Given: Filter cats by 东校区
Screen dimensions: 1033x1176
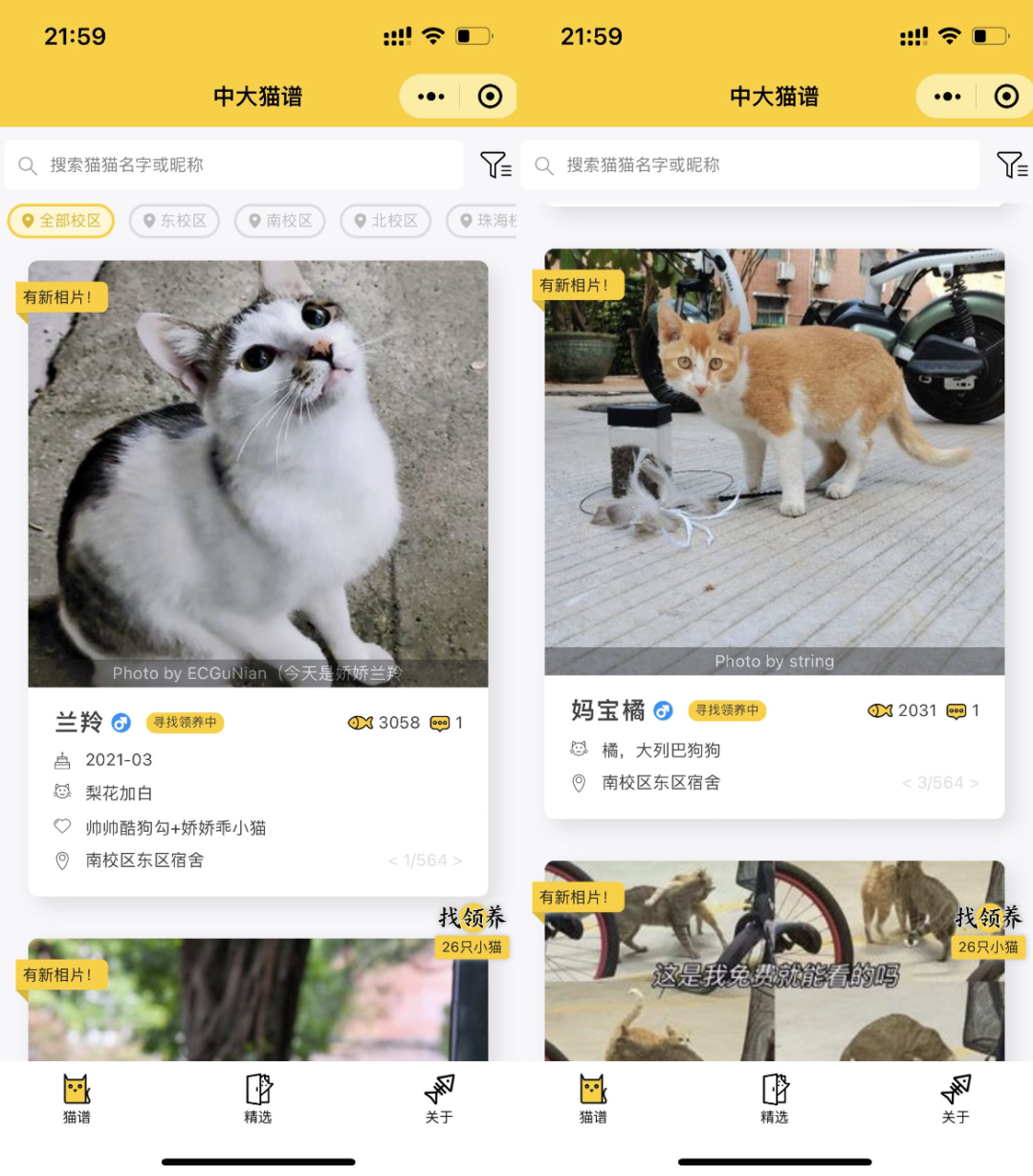Looking at the screenshot, I should (x=174, y=221).
